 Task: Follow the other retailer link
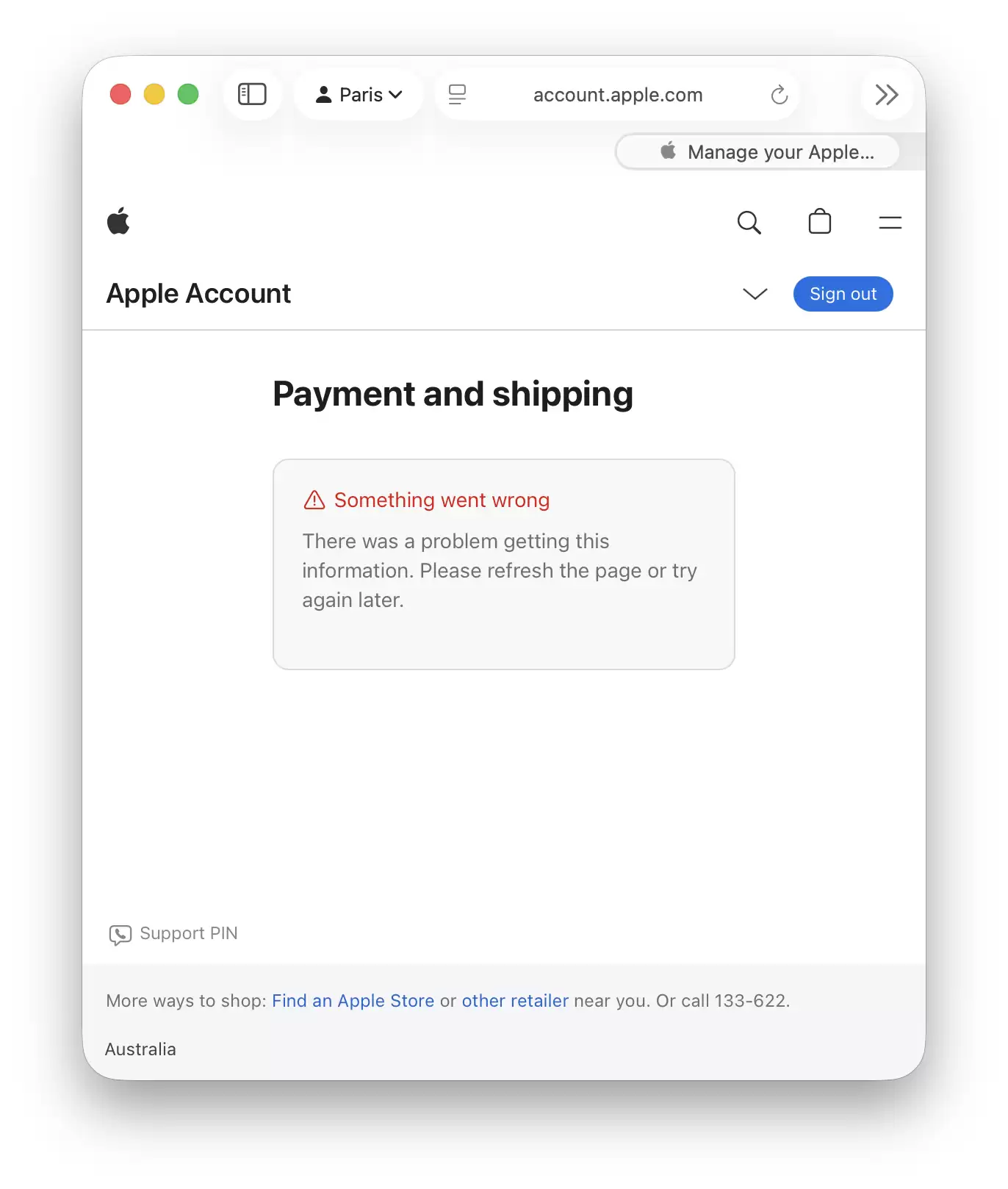point(515,1001)
